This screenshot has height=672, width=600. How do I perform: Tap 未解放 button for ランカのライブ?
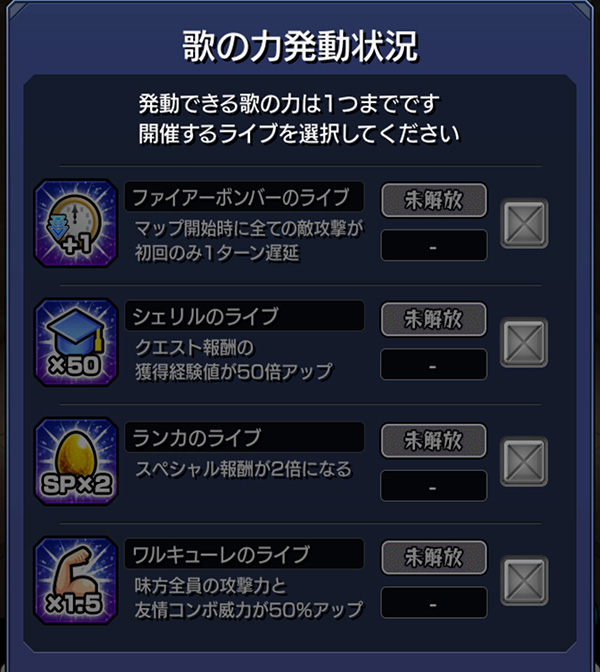(x=433, y=439)
